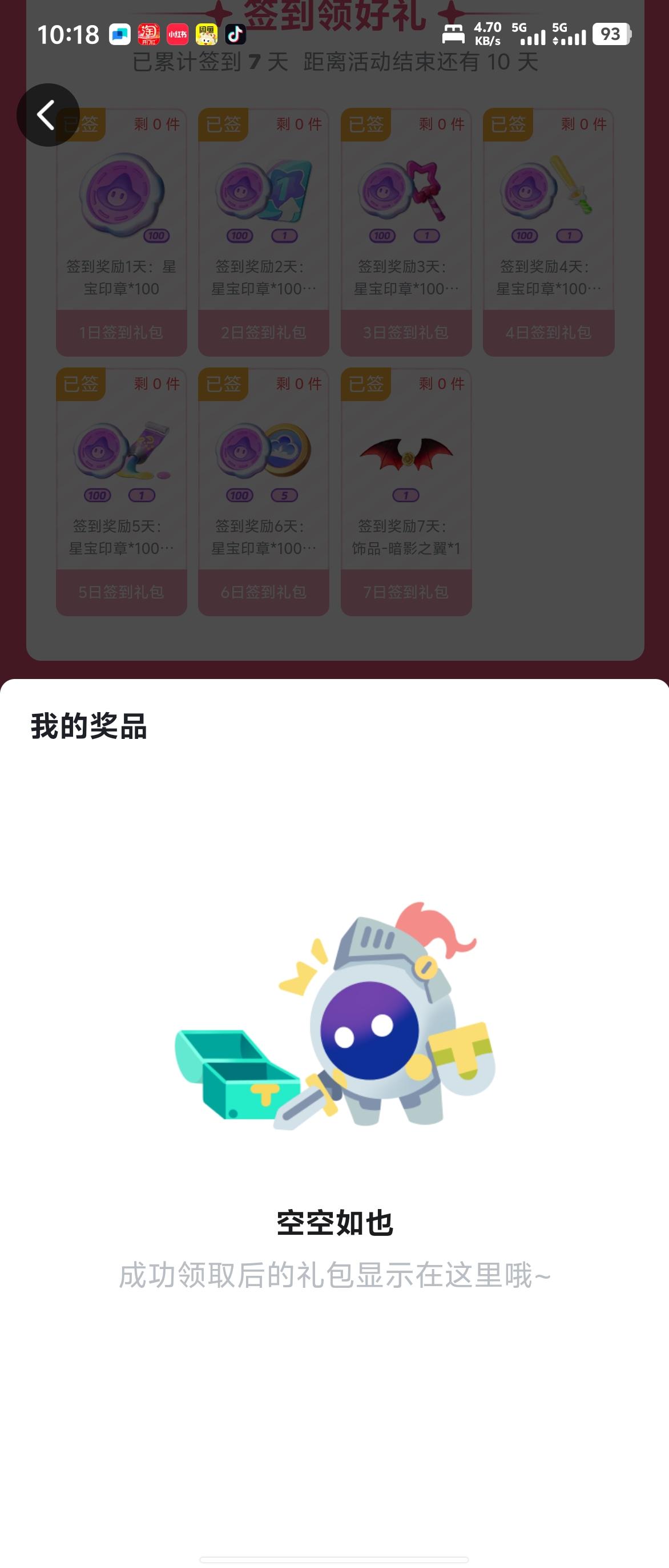Claim the 1日签到礼包 button
669x1568 pixels.
(120, 333)
